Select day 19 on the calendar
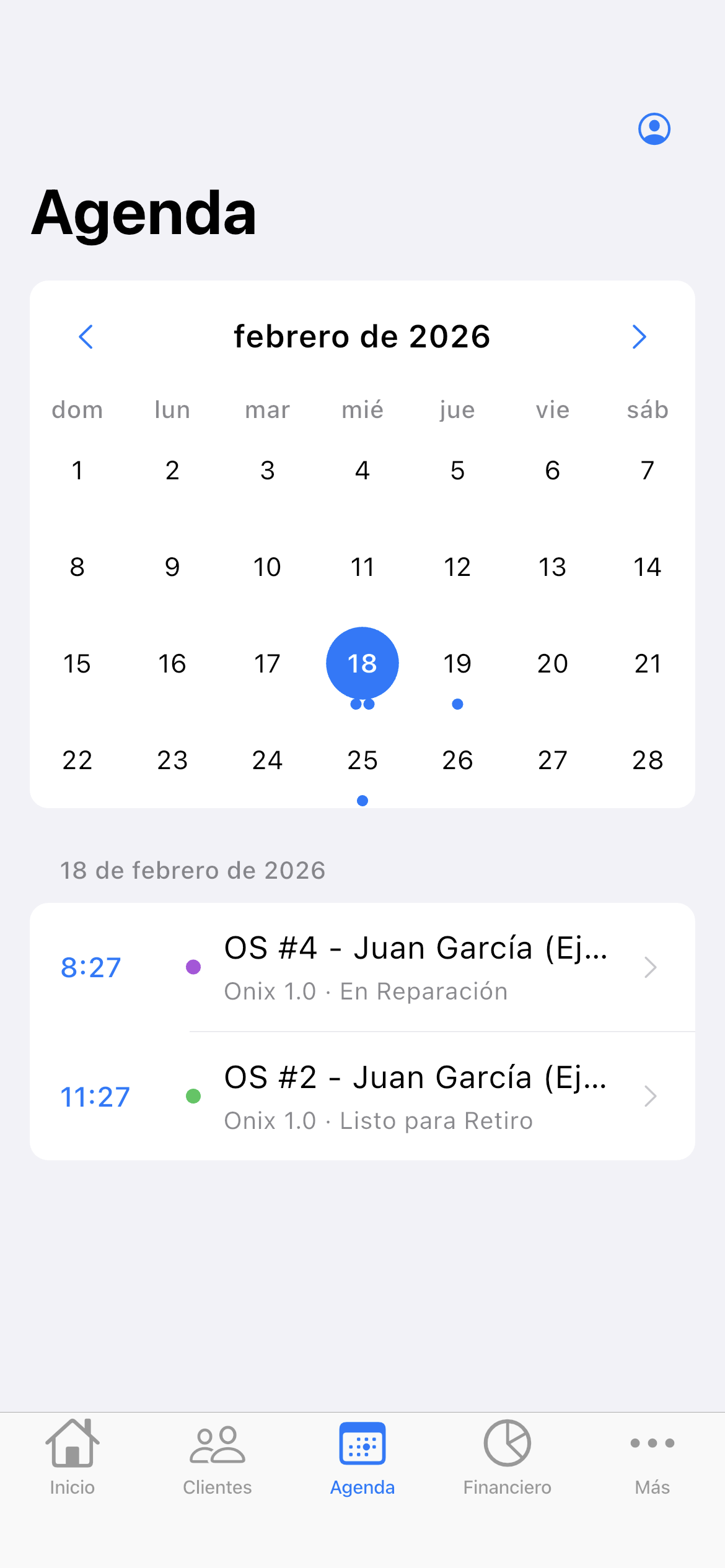725x1568 pixels. click(457, 663)
